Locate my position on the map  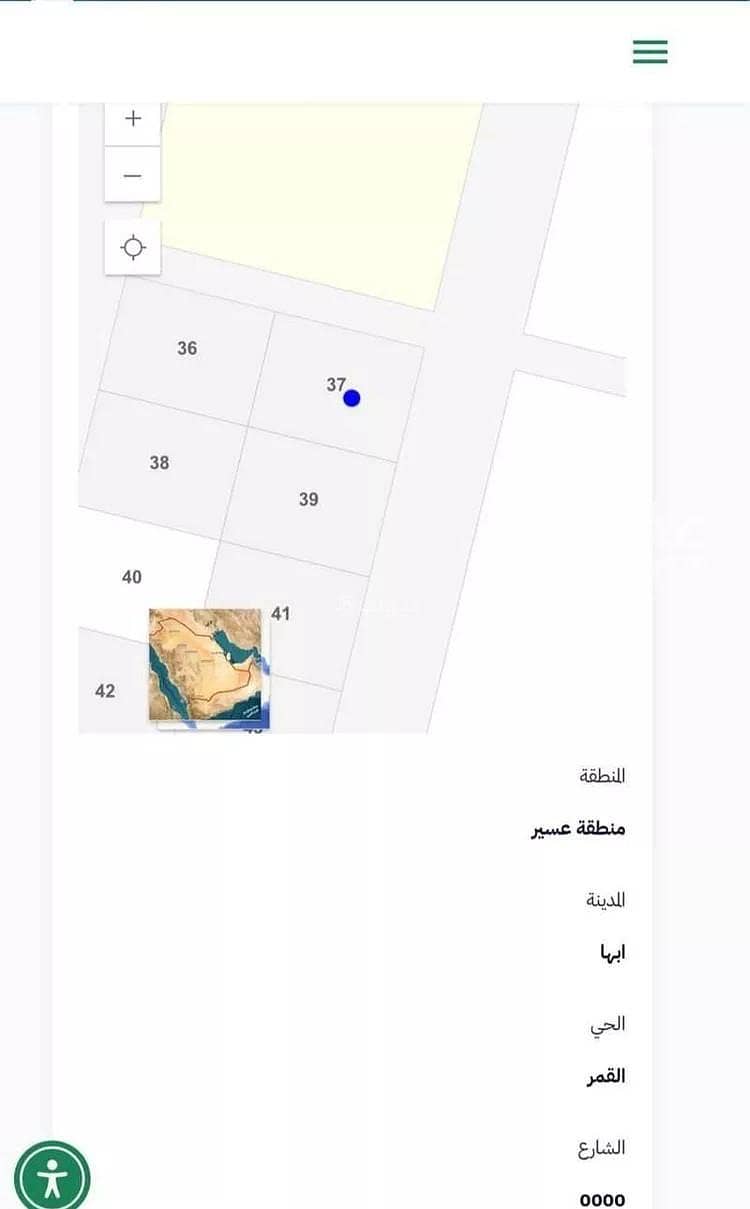[133, 247]
